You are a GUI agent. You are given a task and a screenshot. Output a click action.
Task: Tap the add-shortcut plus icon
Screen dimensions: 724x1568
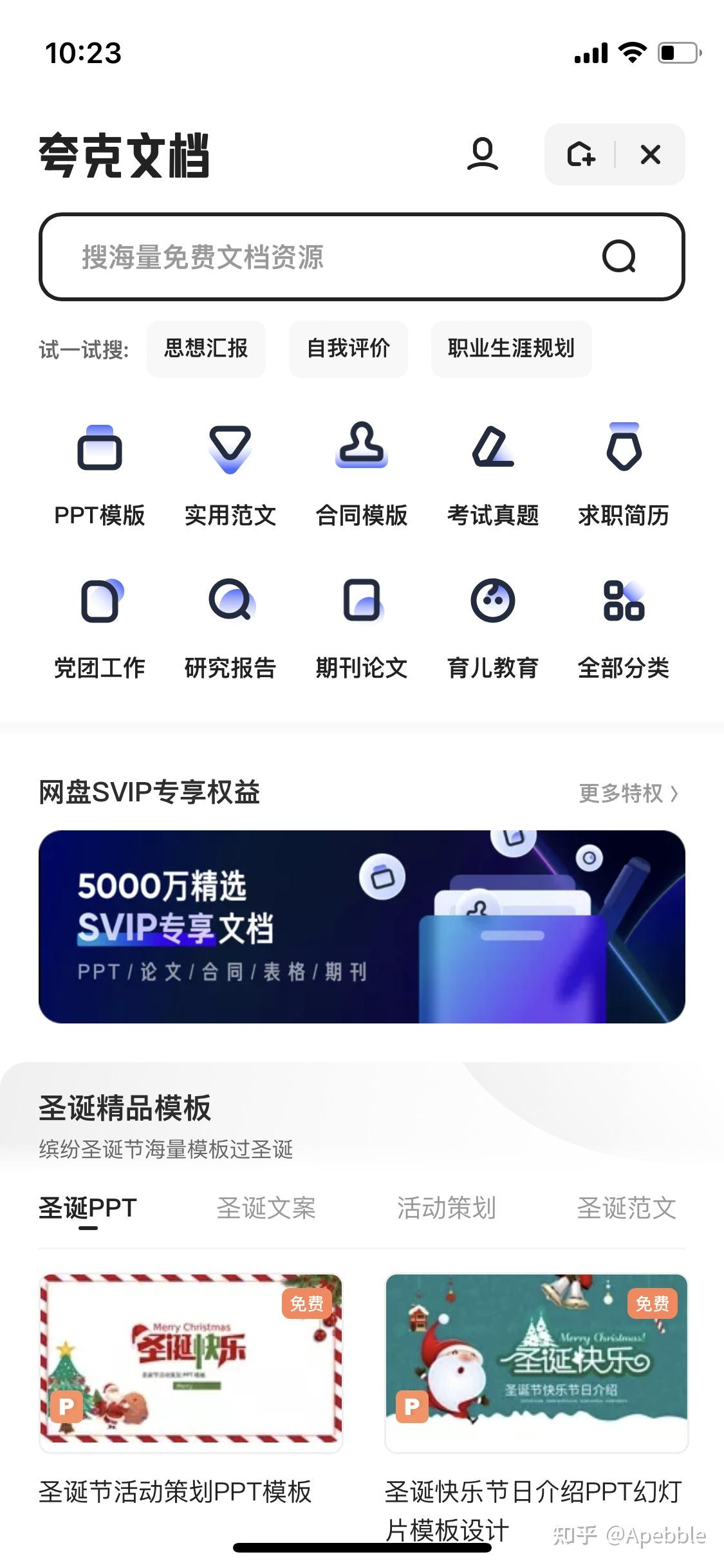point(582,154)
